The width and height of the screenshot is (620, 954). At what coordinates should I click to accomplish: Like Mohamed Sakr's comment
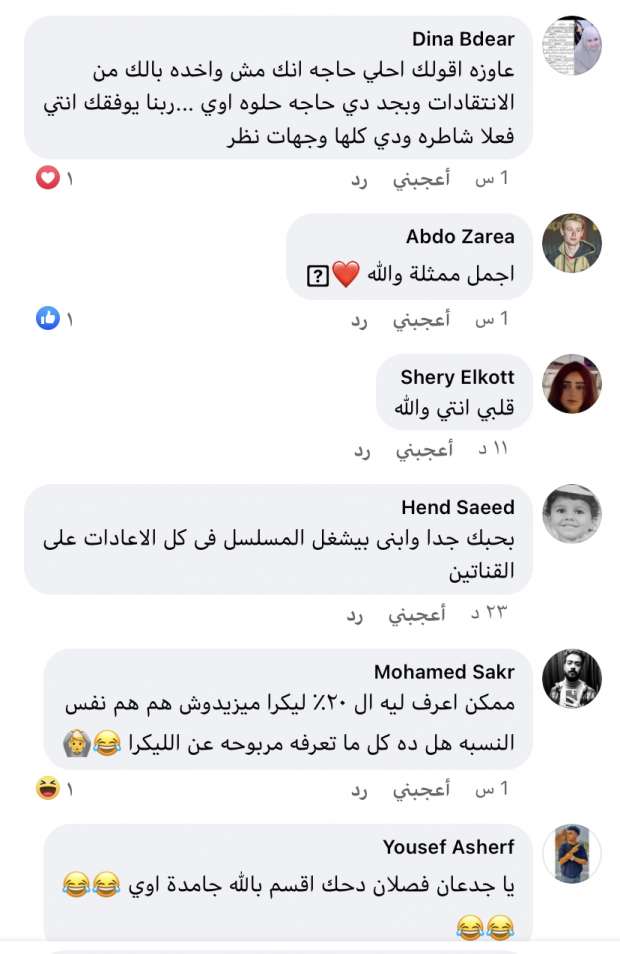point(421,790)
